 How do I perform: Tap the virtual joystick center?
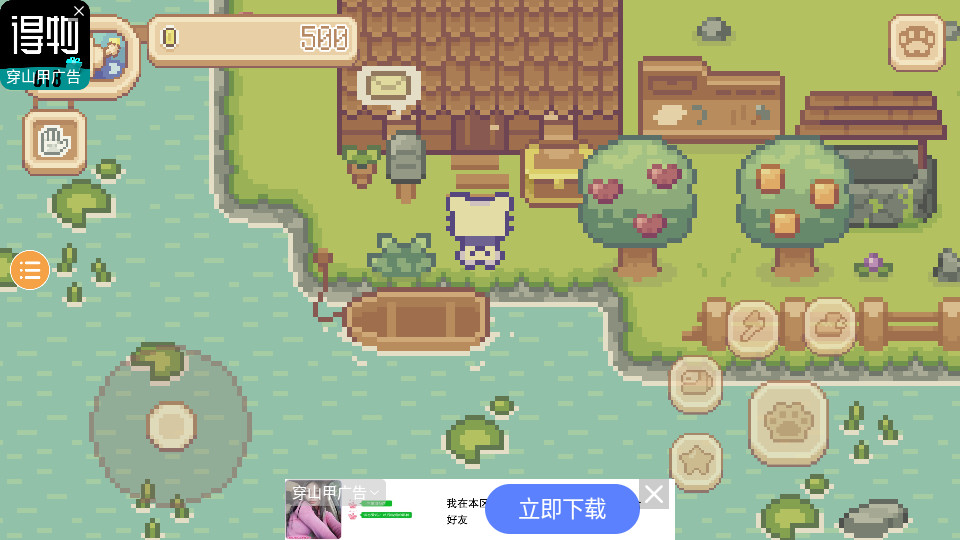pyautogui.click(x=171, y=426)
